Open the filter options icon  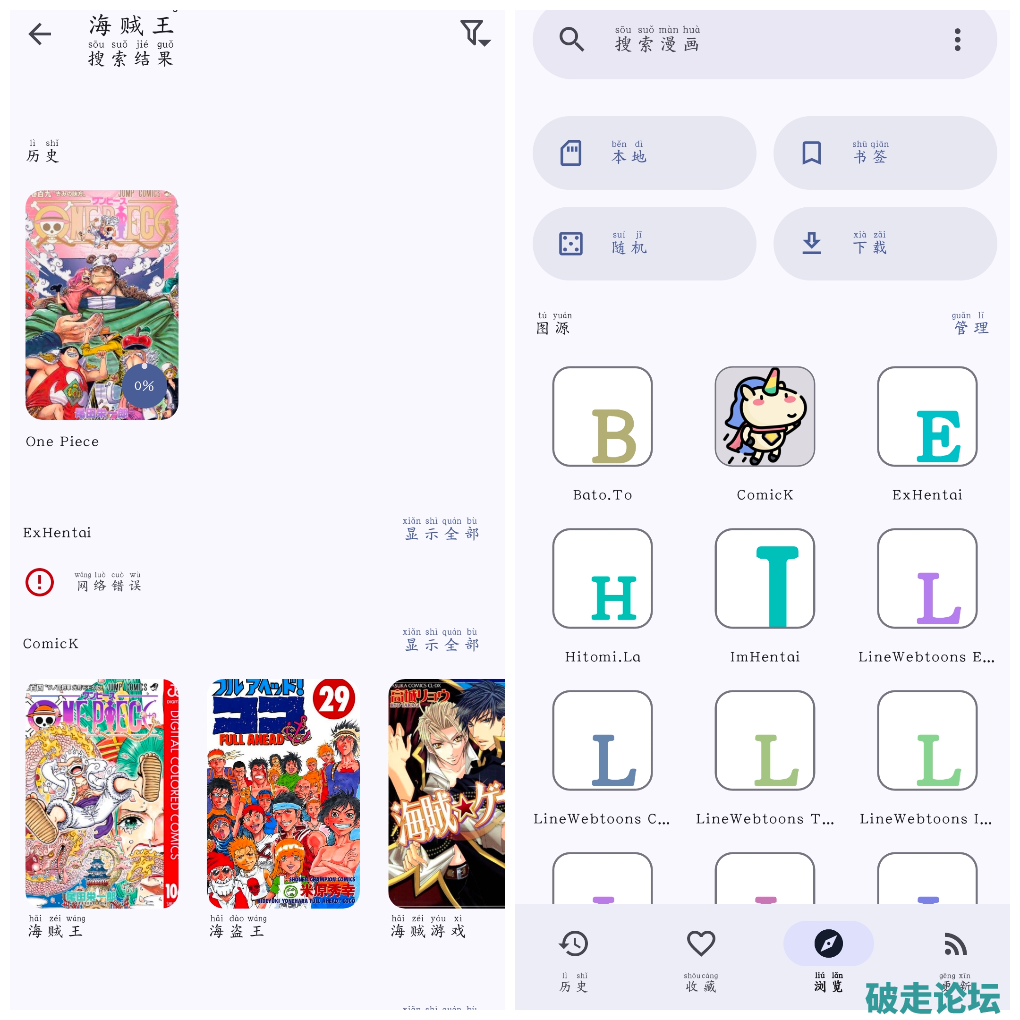pos(474,35)
